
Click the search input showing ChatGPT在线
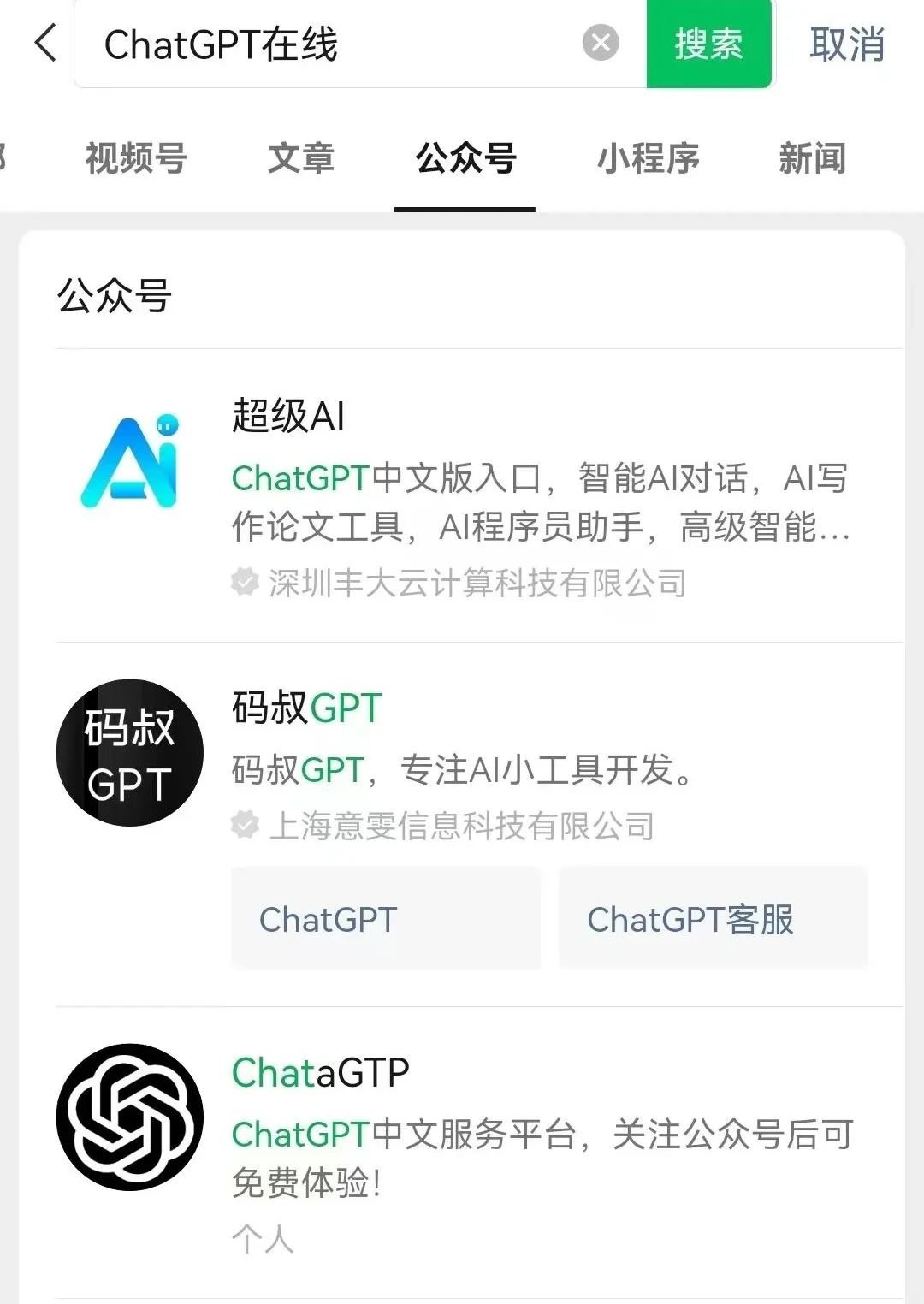[342, 44]
